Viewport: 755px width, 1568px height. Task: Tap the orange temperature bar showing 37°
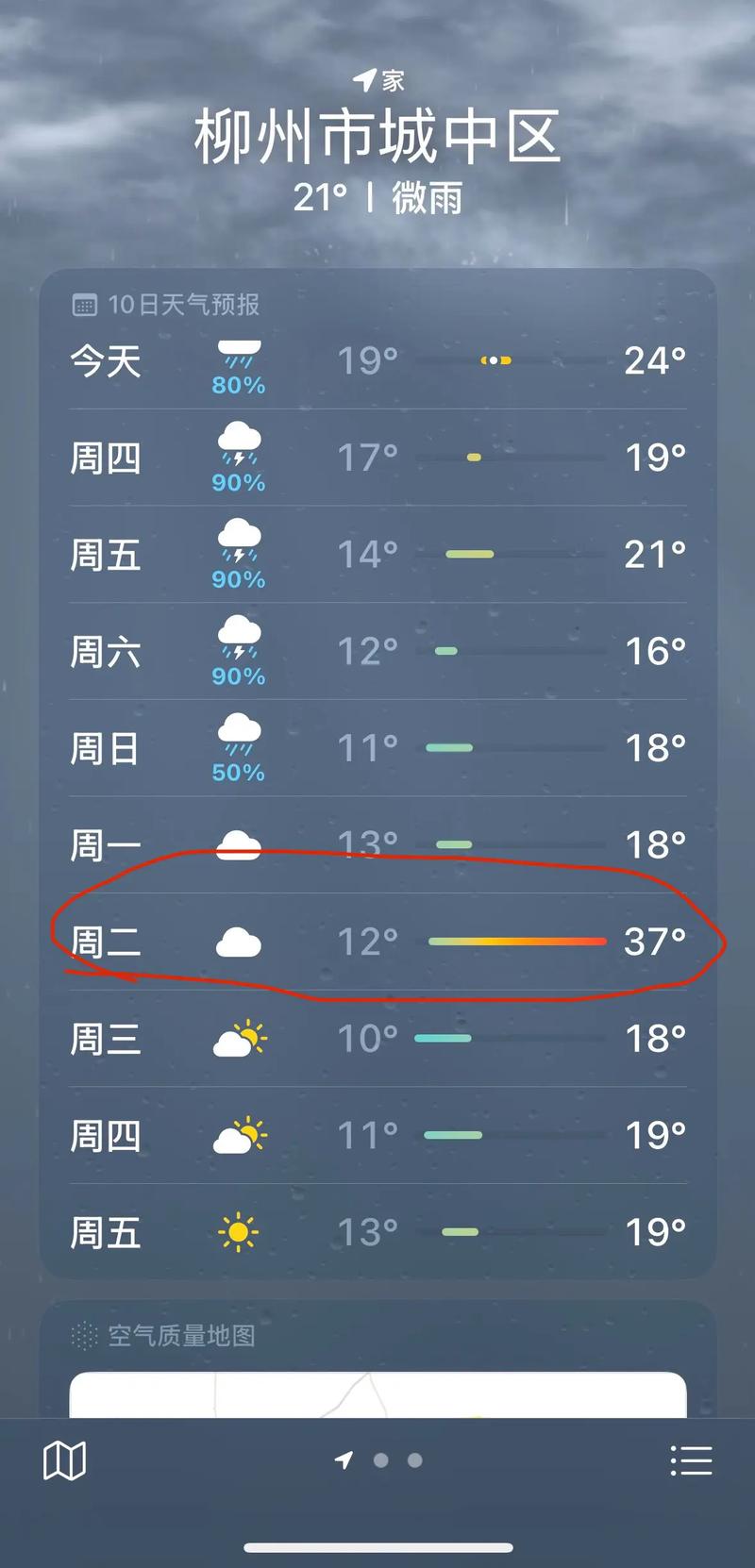coord(517,941)
